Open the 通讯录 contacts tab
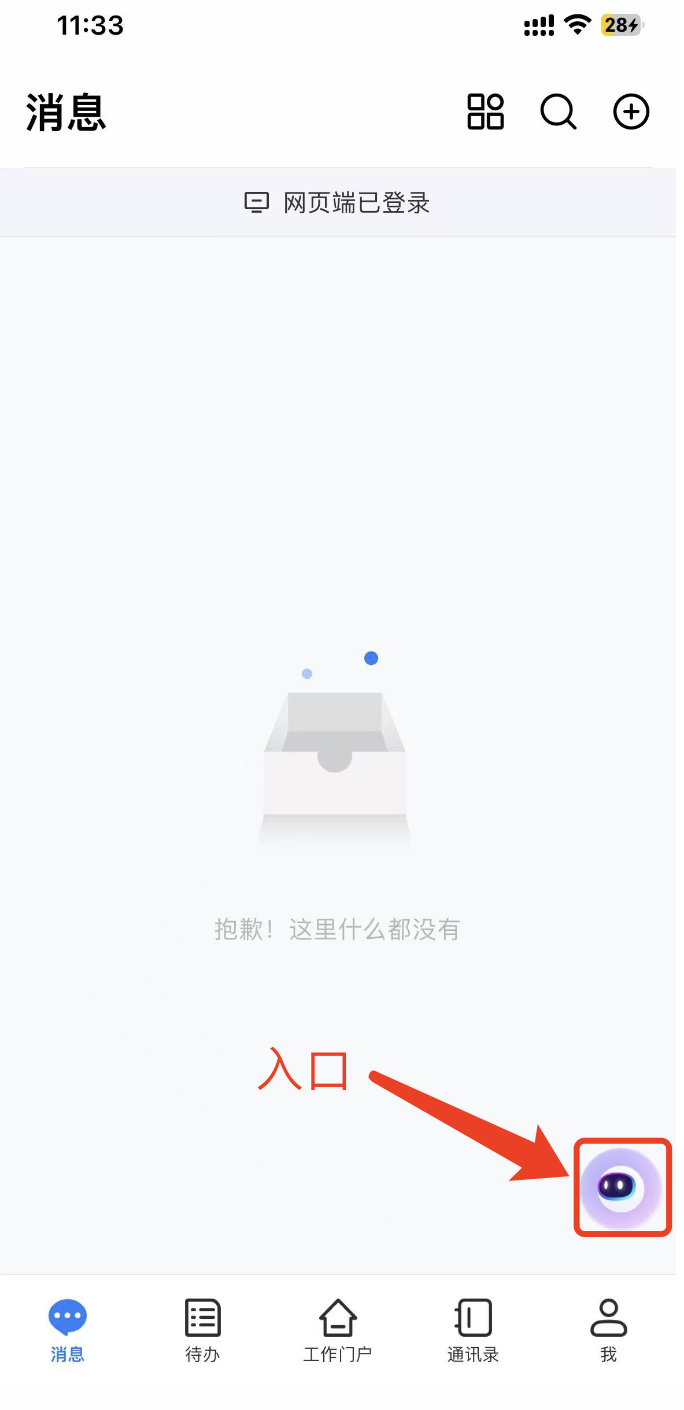The width and height of the screenshot is (684, 1410). pos(473,1331)
